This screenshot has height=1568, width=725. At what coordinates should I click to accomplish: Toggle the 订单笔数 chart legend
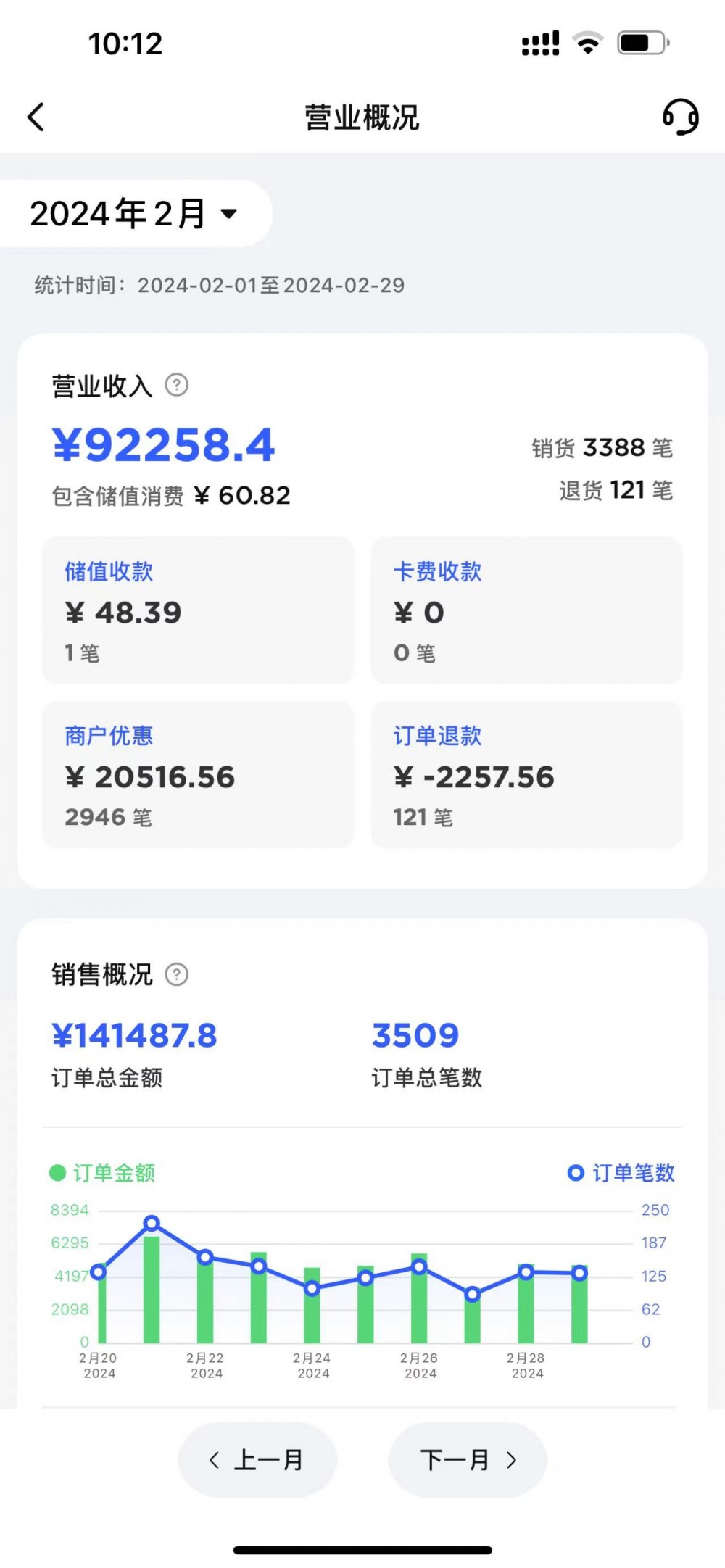621,1172
